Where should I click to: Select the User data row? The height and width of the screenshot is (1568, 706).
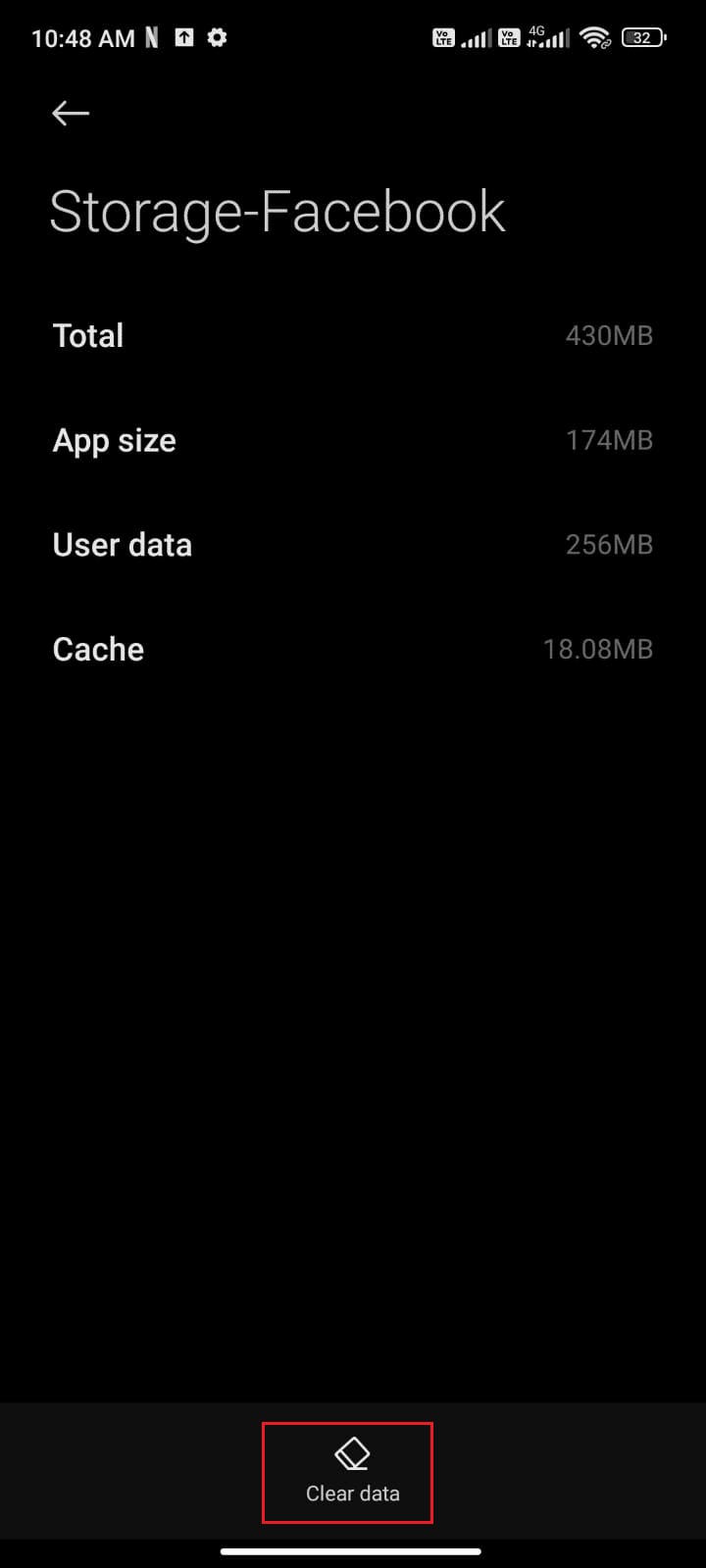click(353, 544)
